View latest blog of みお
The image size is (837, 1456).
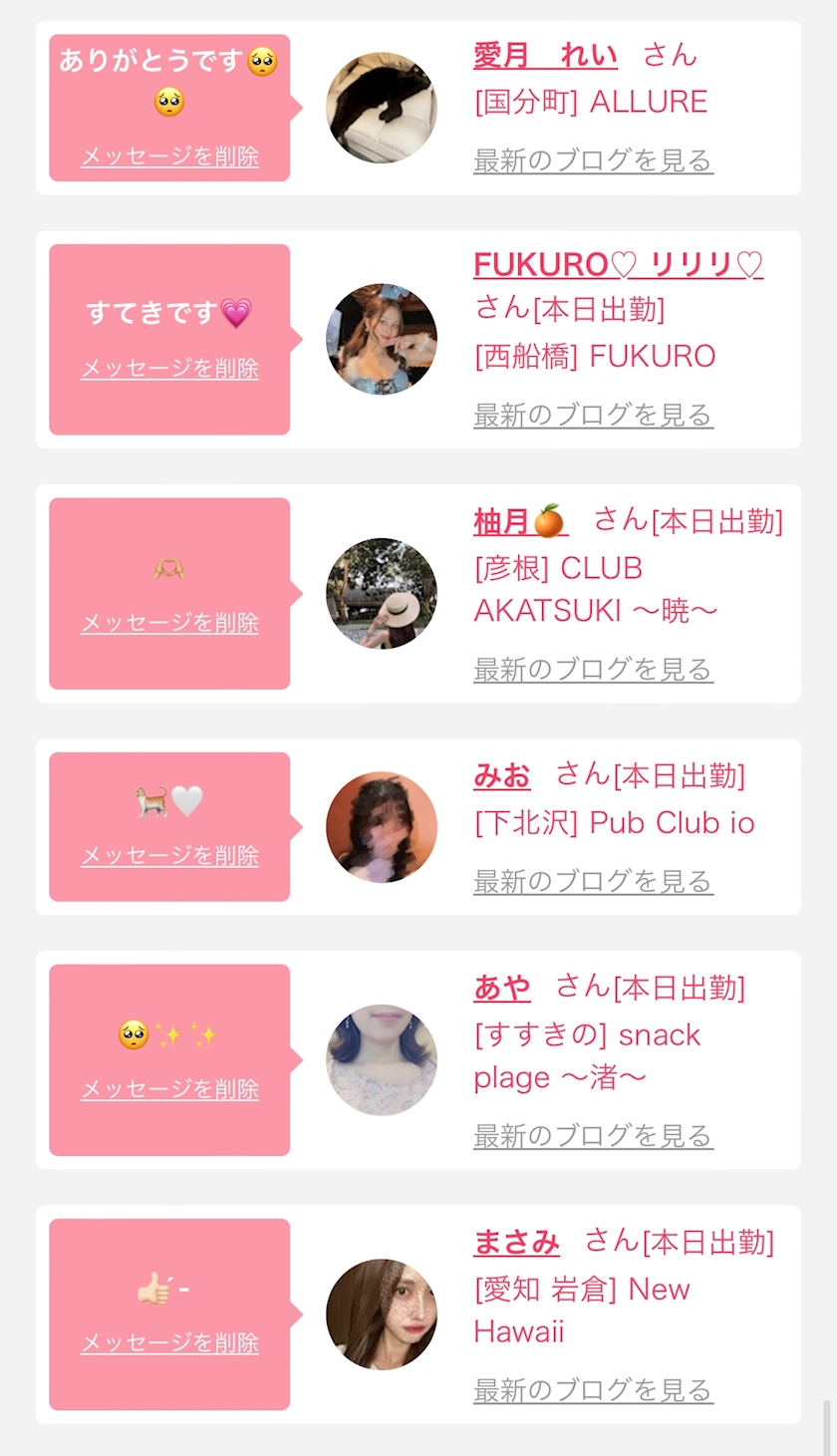593,881
